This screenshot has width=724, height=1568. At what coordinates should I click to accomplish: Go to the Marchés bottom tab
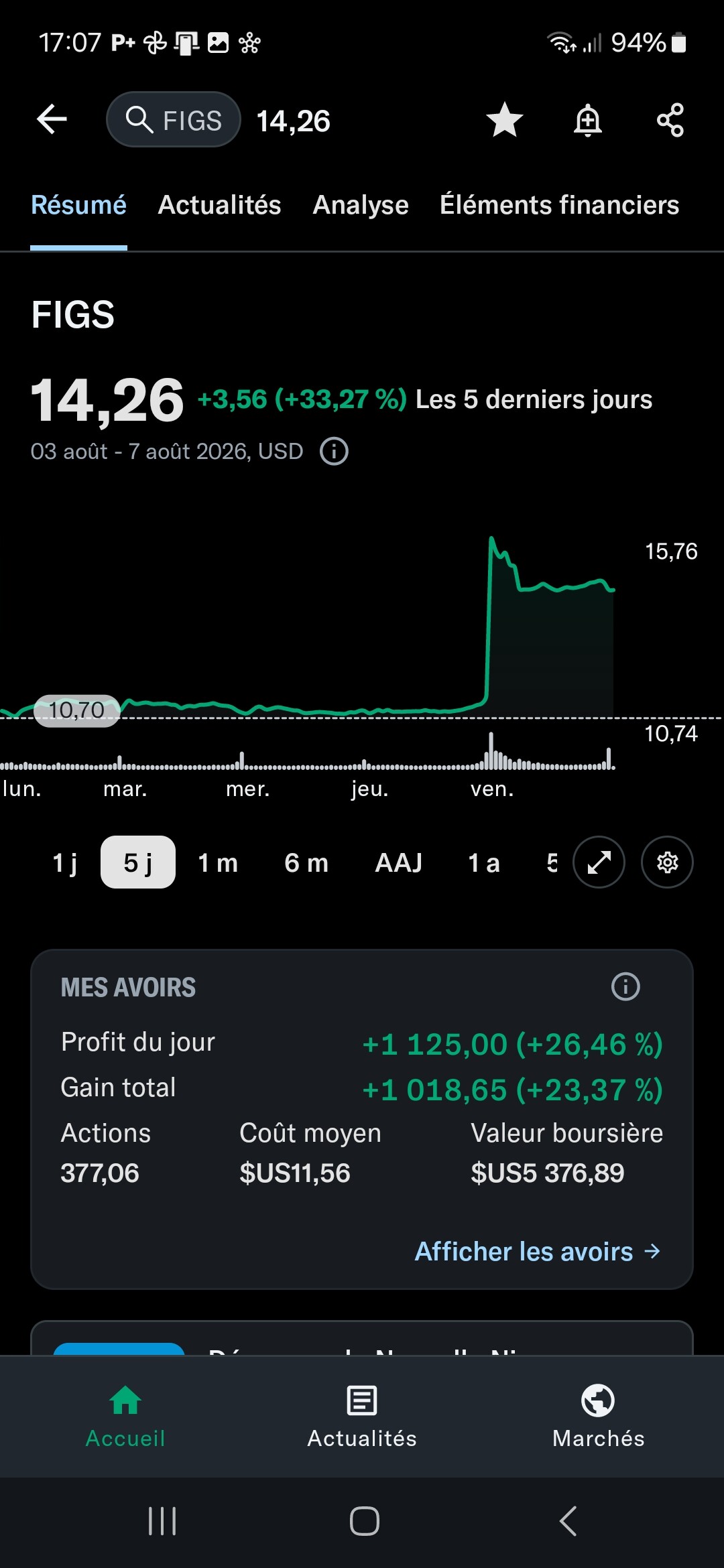click(598, 1417)
